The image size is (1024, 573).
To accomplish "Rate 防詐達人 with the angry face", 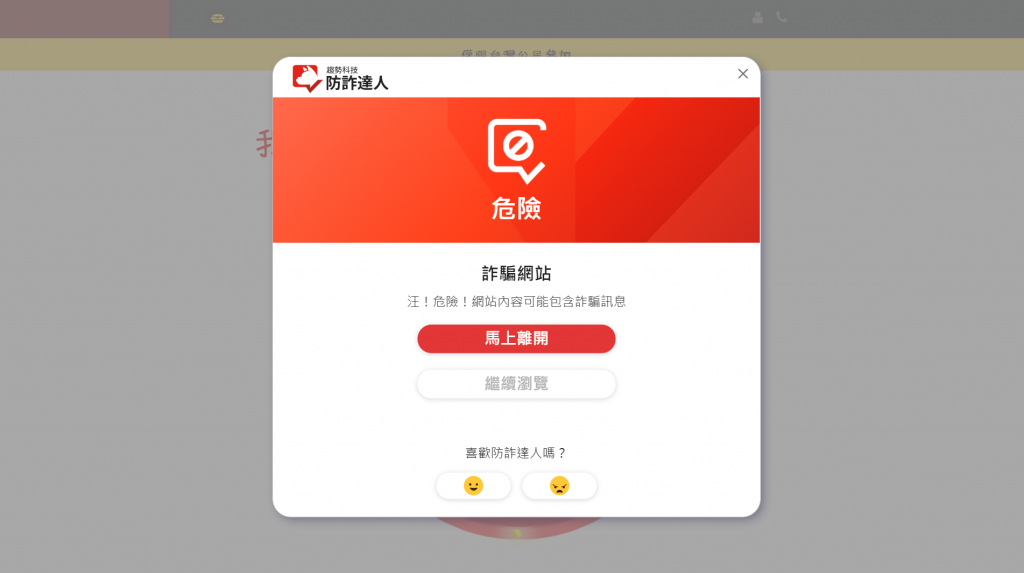I will click(559, 486).
